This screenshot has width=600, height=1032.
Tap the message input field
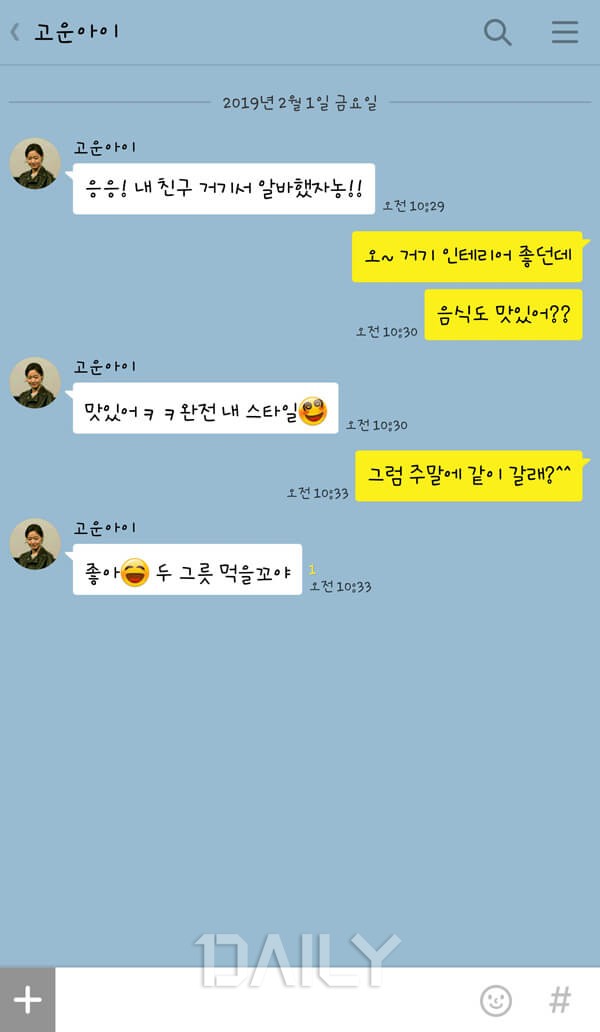click(260, 1000)
